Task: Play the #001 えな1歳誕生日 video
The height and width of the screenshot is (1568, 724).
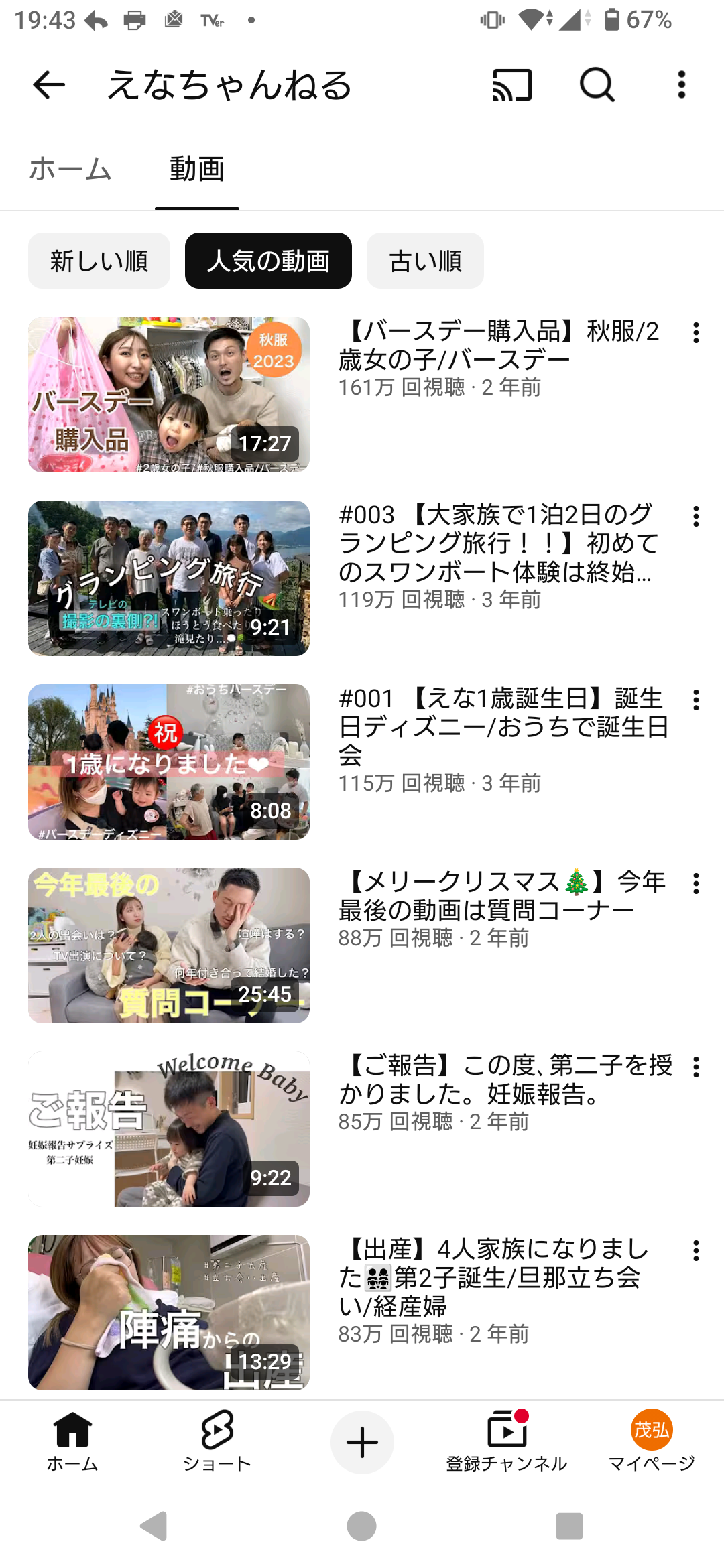Action: (x=169, y=762)
